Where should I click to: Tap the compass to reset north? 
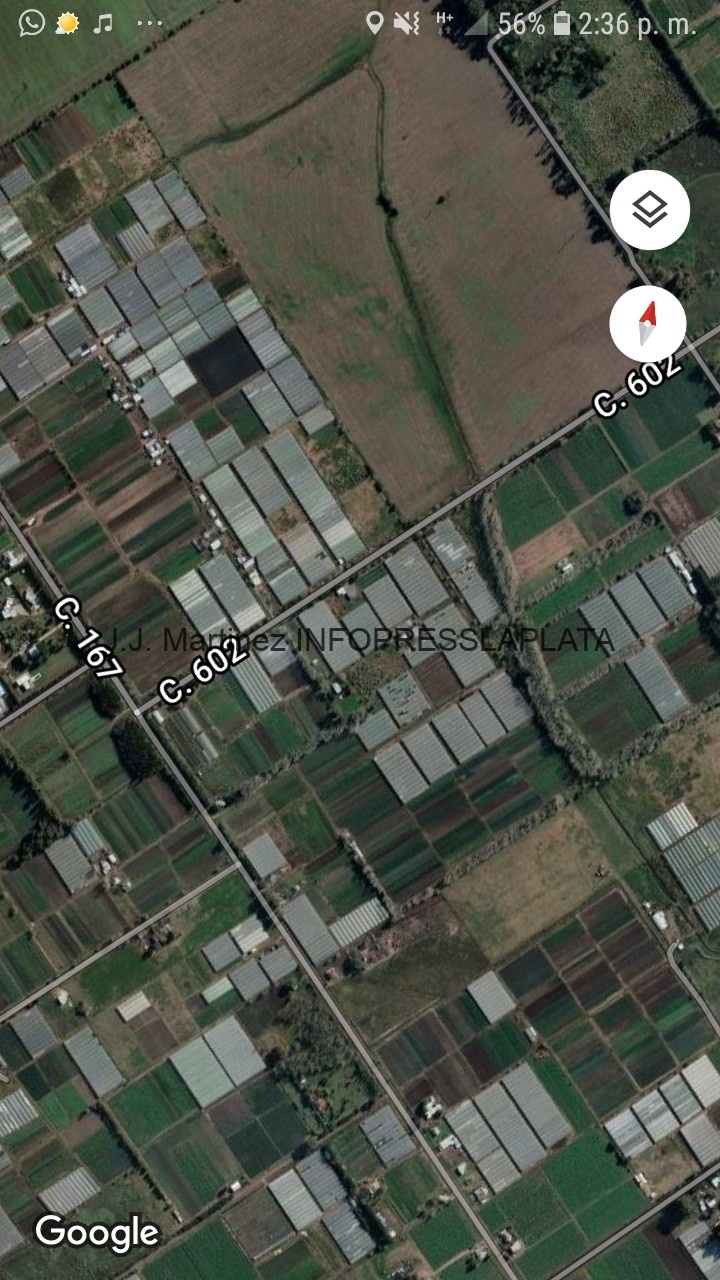click(x=648, y=323)
